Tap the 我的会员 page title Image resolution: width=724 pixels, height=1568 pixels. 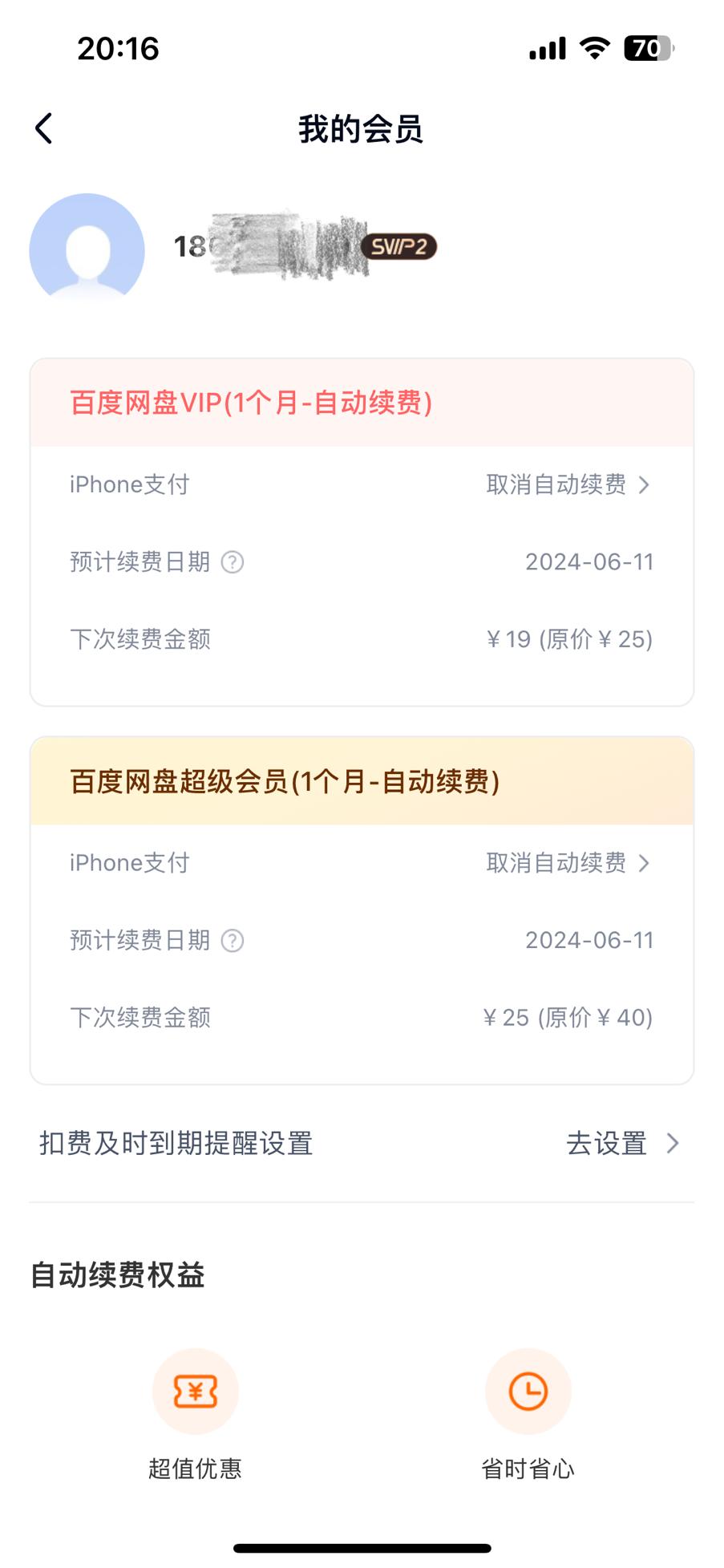pyautogui.click(x=362, y=129)
